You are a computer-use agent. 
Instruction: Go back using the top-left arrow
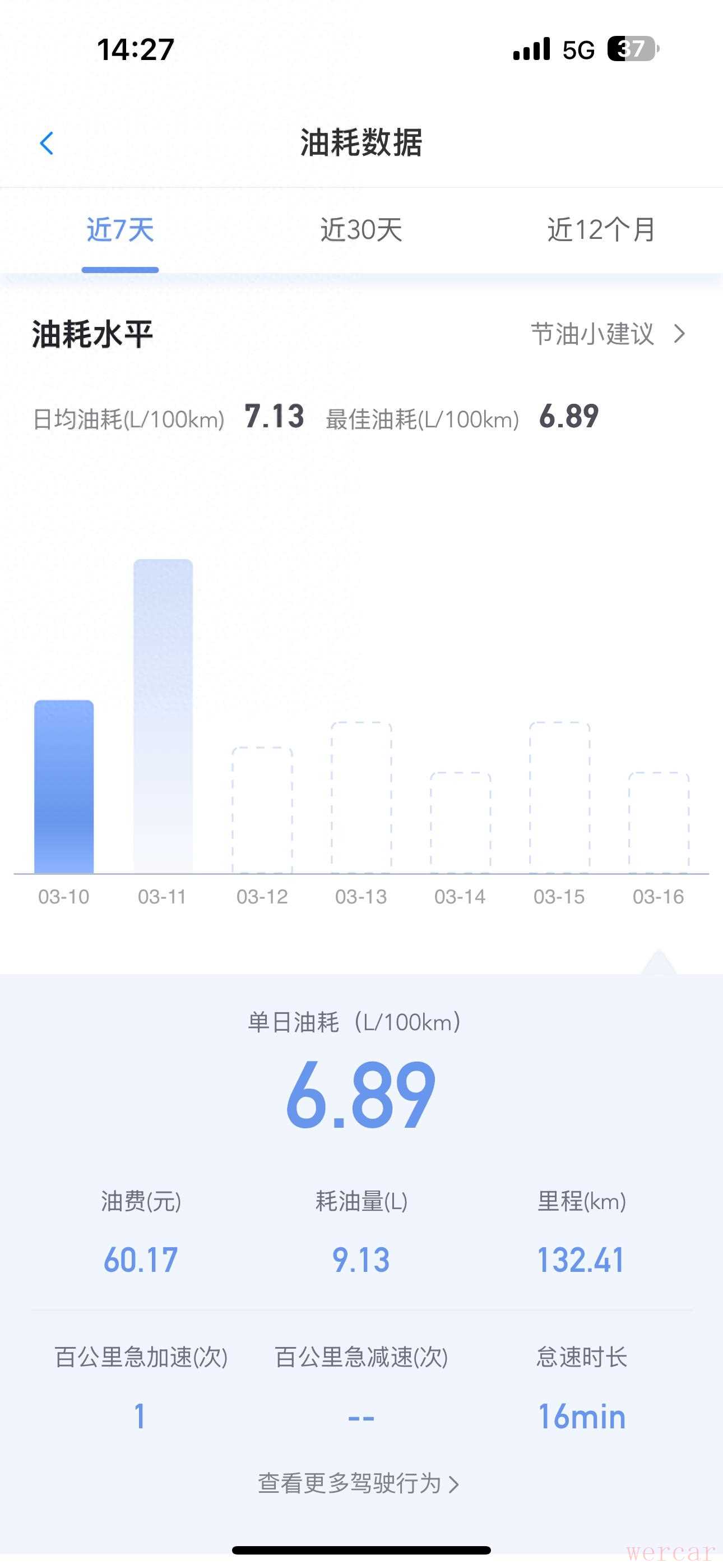[47, 144]
